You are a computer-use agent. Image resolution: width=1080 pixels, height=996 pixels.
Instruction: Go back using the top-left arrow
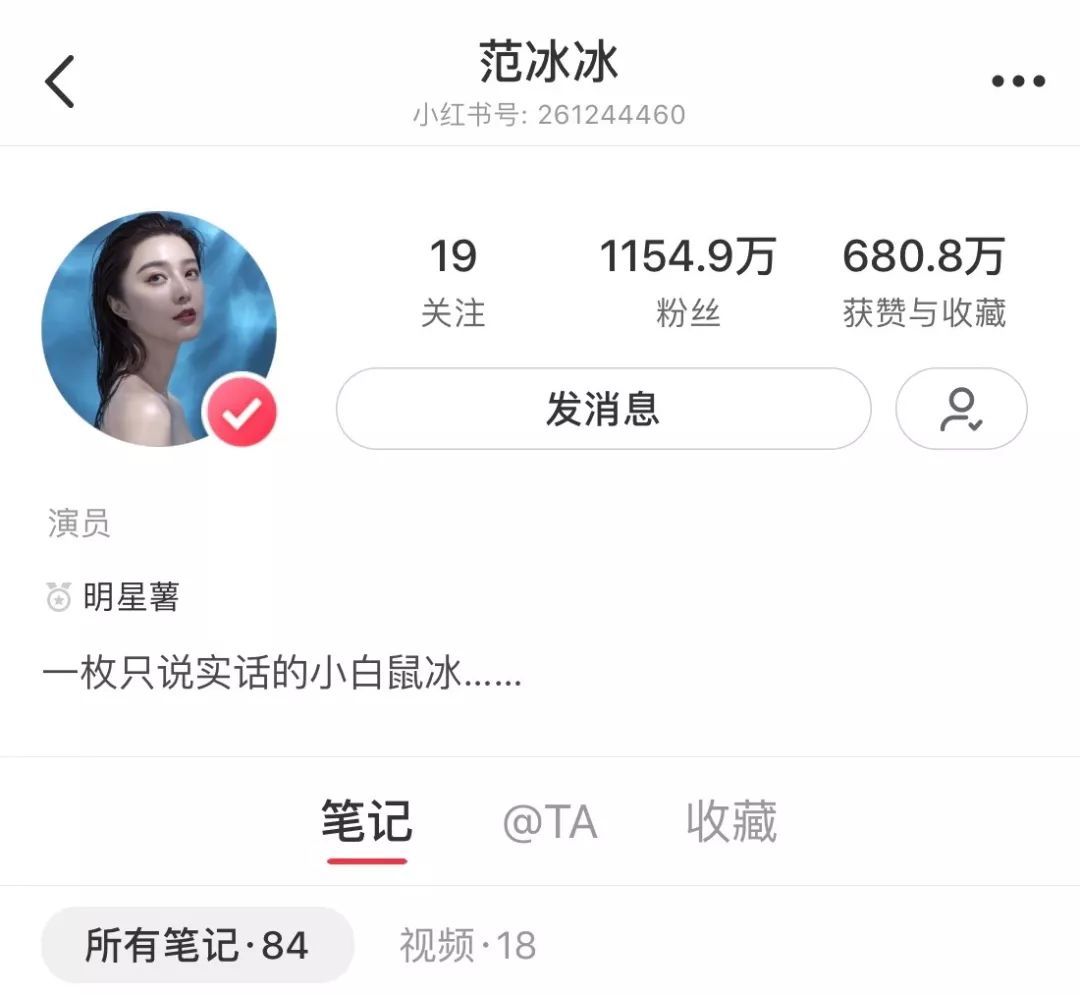click(60, 82)
